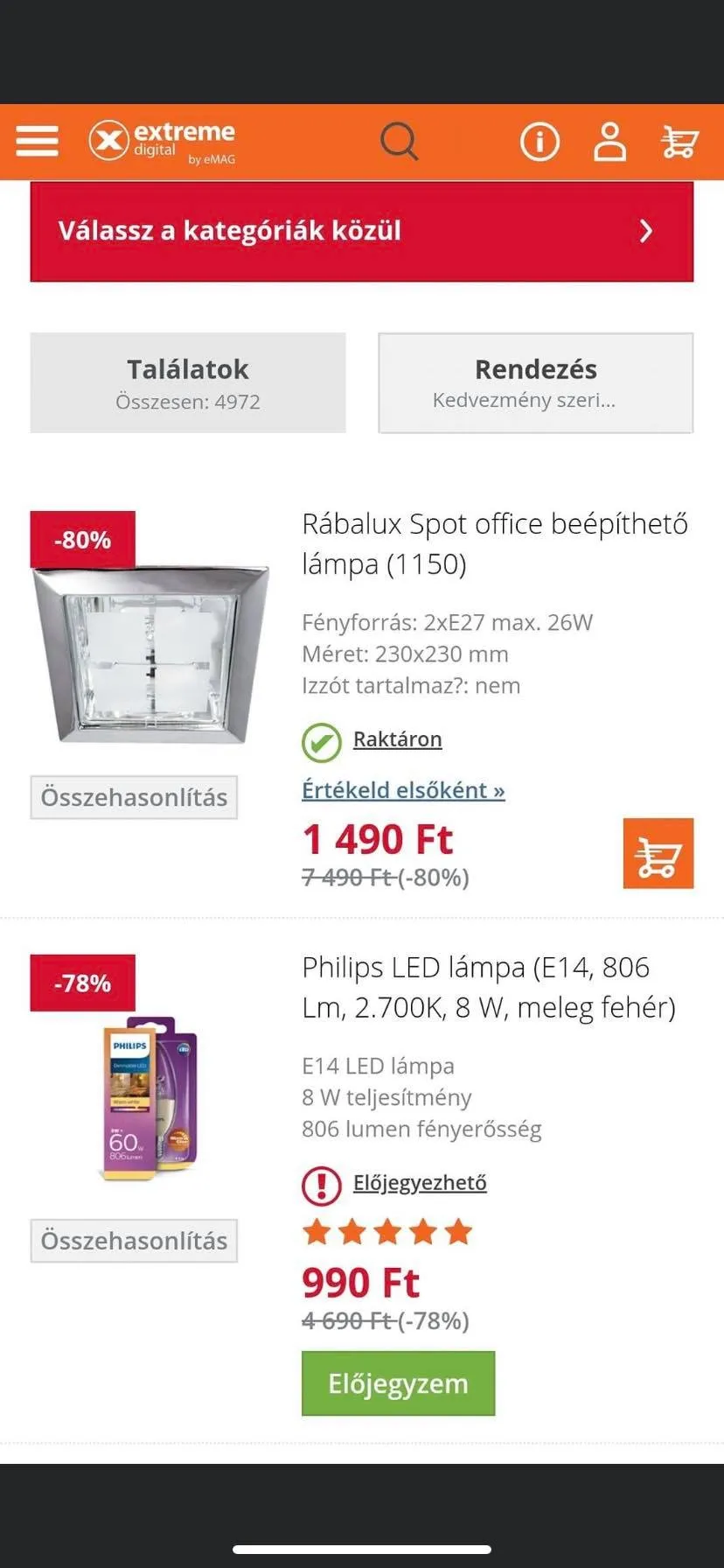This screenshot has height=1568, width=724.
Task: Tap Összehasonlítás under Rábalux lamp
Action: 134,797
